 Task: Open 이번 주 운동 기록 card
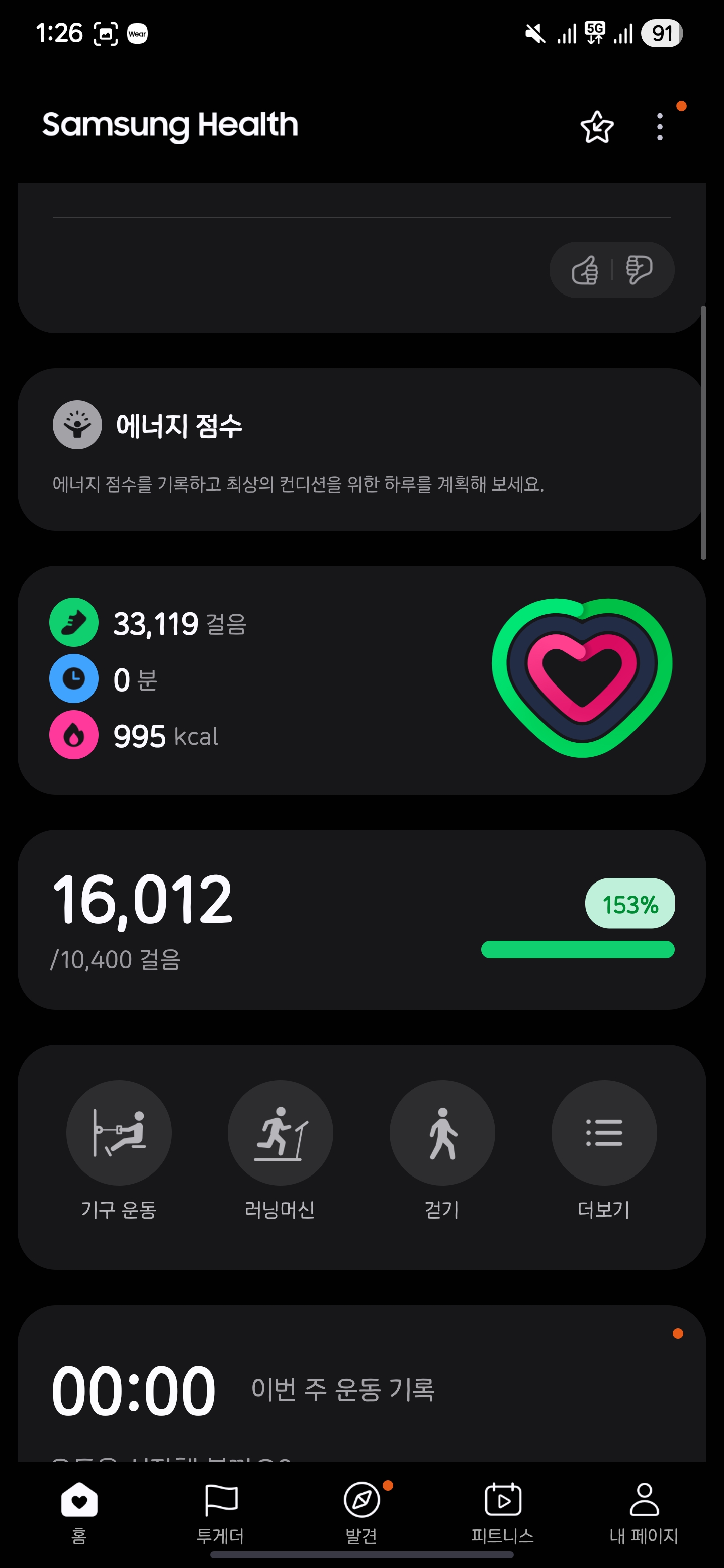(361, 1390)
